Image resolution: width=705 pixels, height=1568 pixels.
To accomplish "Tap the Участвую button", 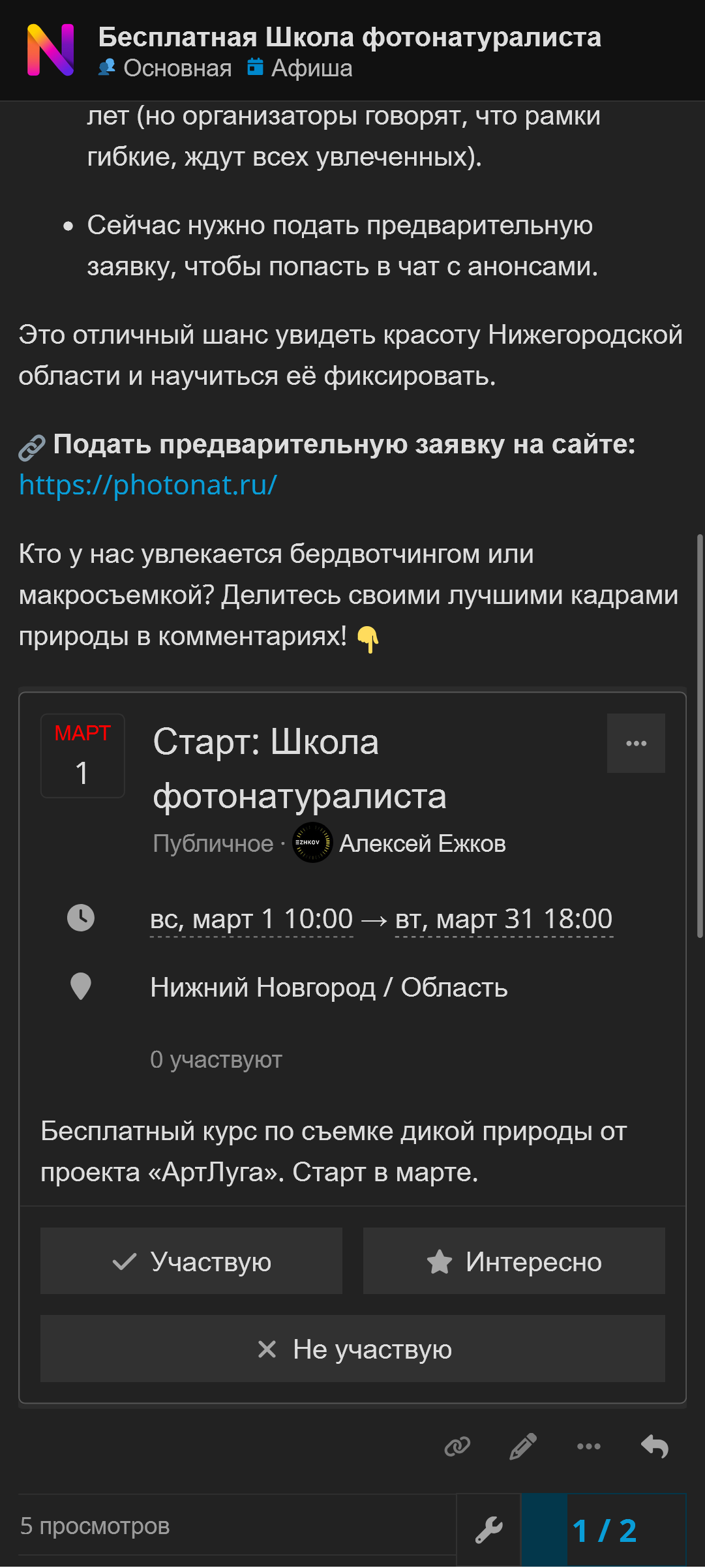I will [x=191, y=1261].
